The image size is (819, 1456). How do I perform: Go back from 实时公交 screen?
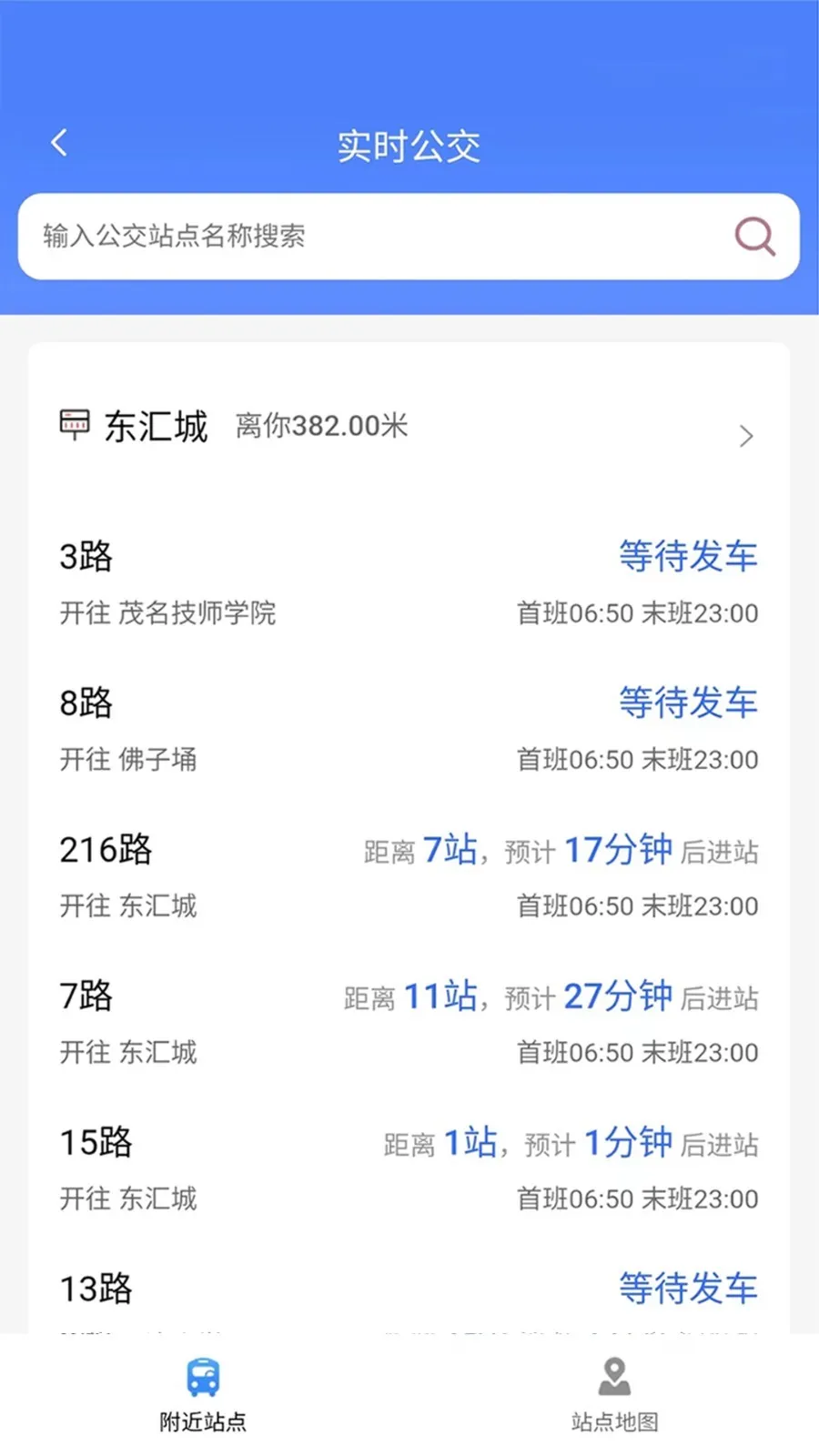tap(60, 143)
